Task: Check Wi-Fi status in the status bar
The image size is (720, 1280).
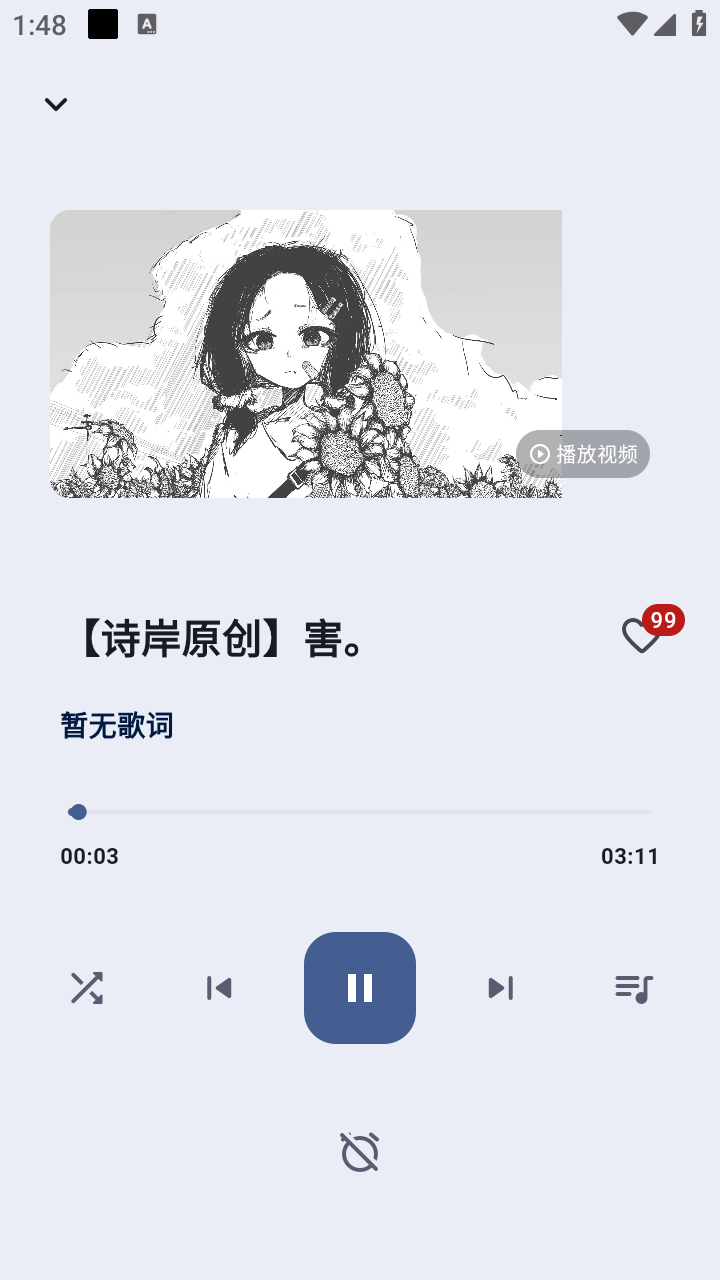Action: click(632, 23)
